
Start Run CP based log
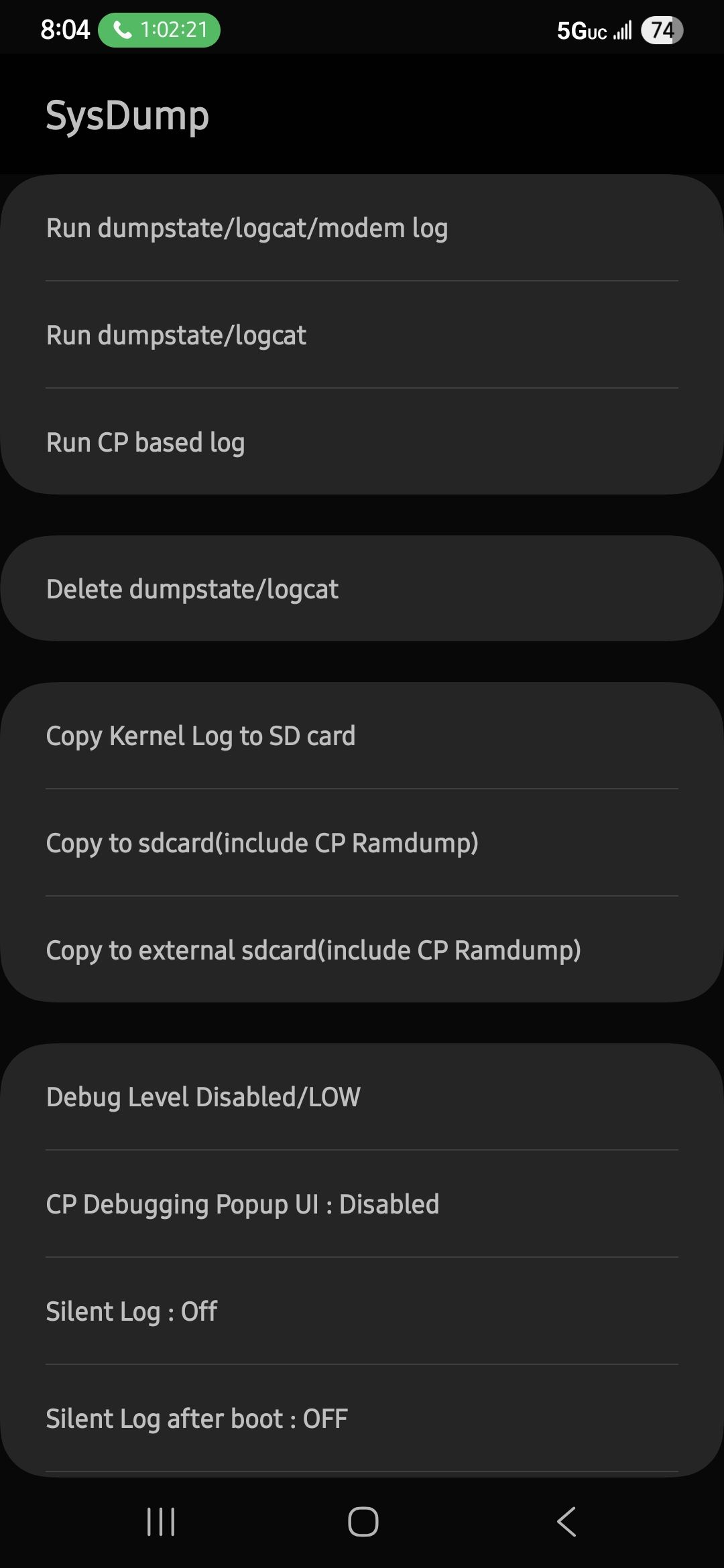pyautogui.click(x=362, y=442)
